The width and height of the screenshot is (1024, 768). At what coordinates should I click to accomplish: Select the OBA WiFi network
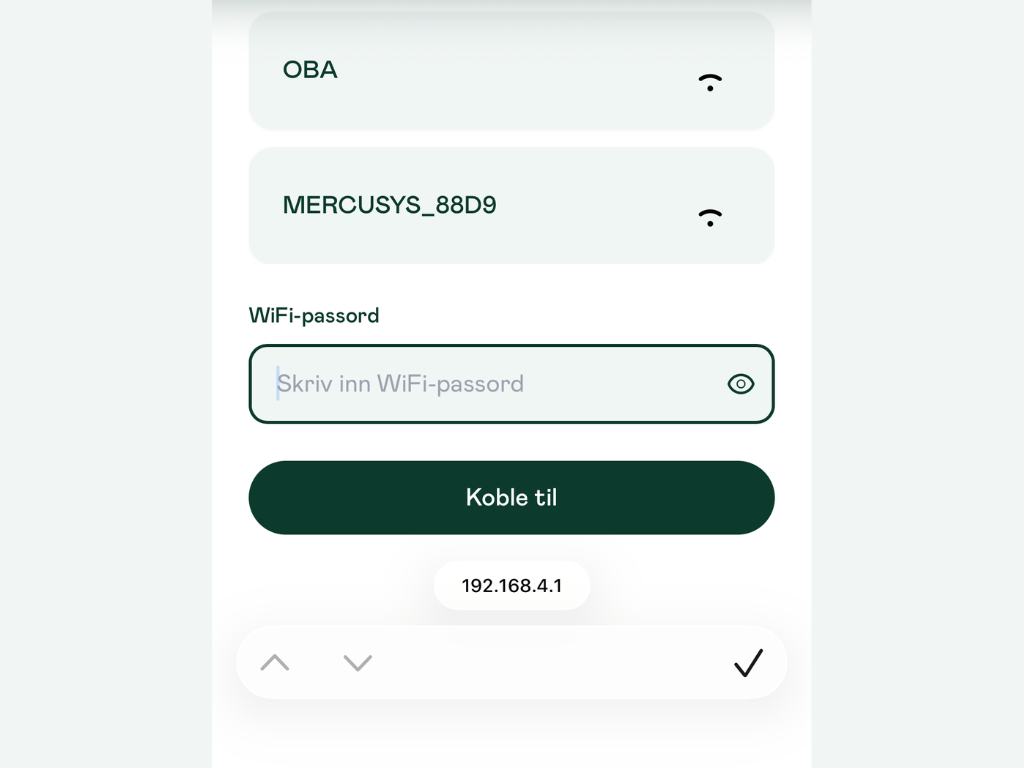point(511,70)
